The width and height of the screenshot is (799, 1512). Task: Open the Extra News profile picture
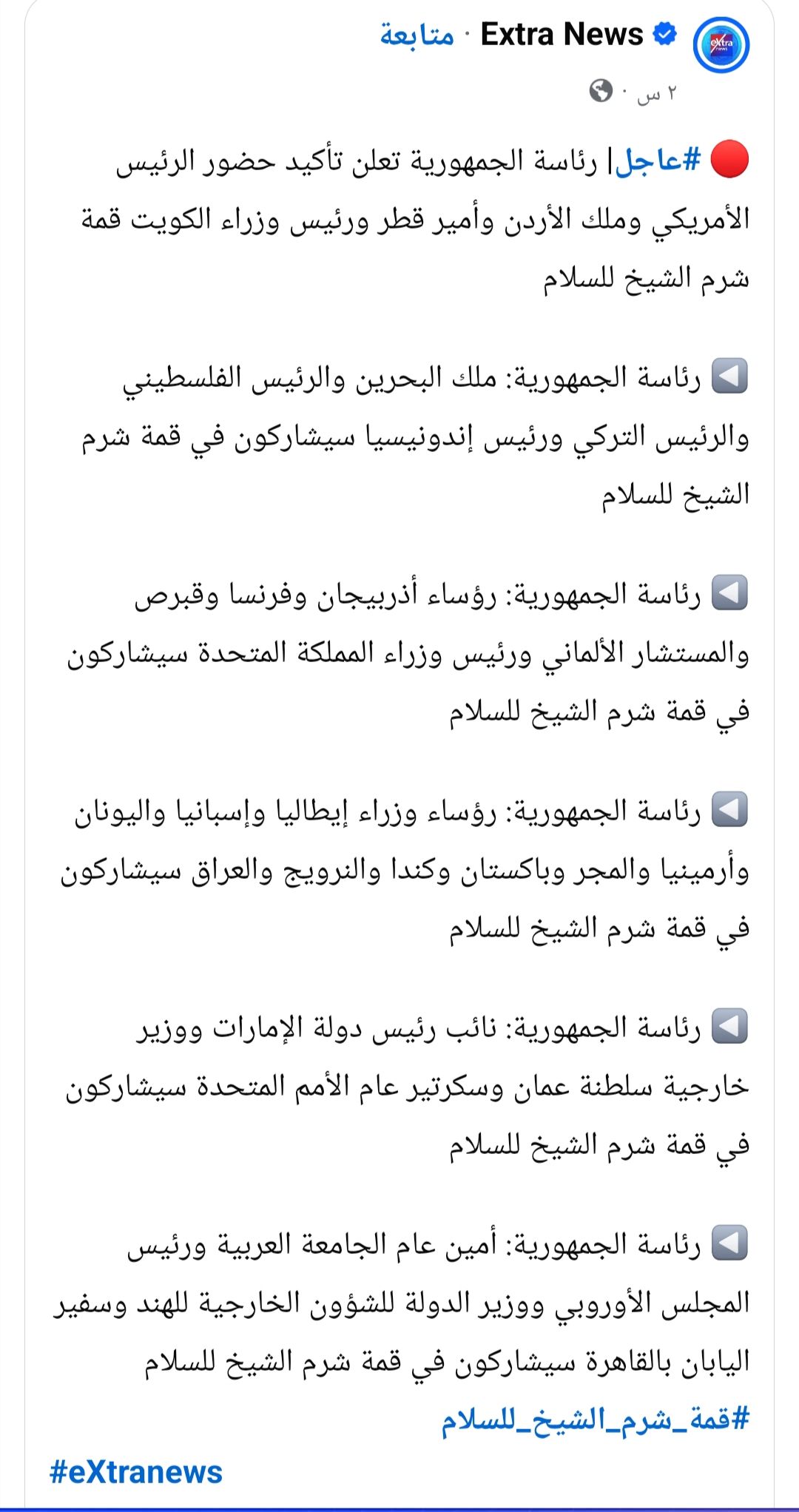tap(721, 45)
